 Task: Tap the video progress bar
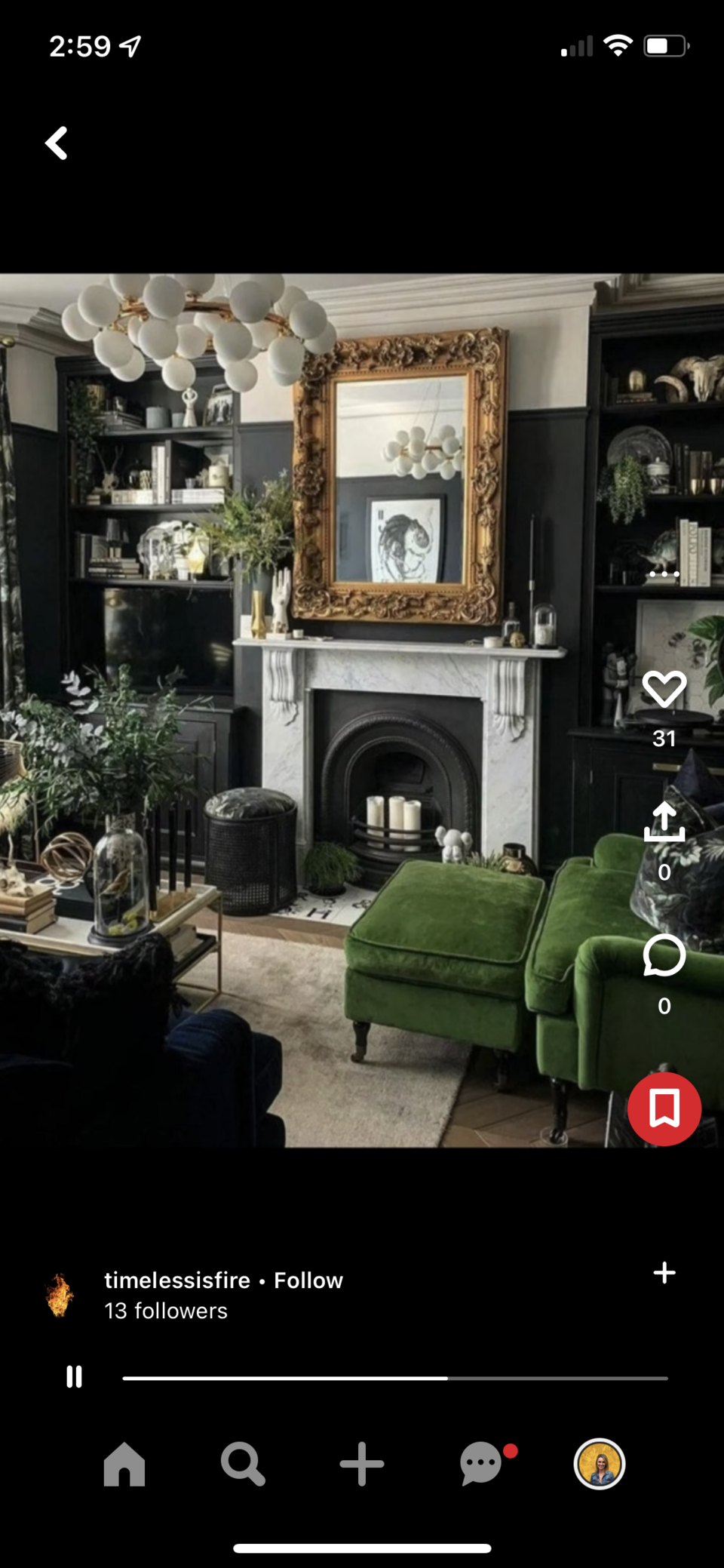pyautogui.click(x=394, y=1378)
